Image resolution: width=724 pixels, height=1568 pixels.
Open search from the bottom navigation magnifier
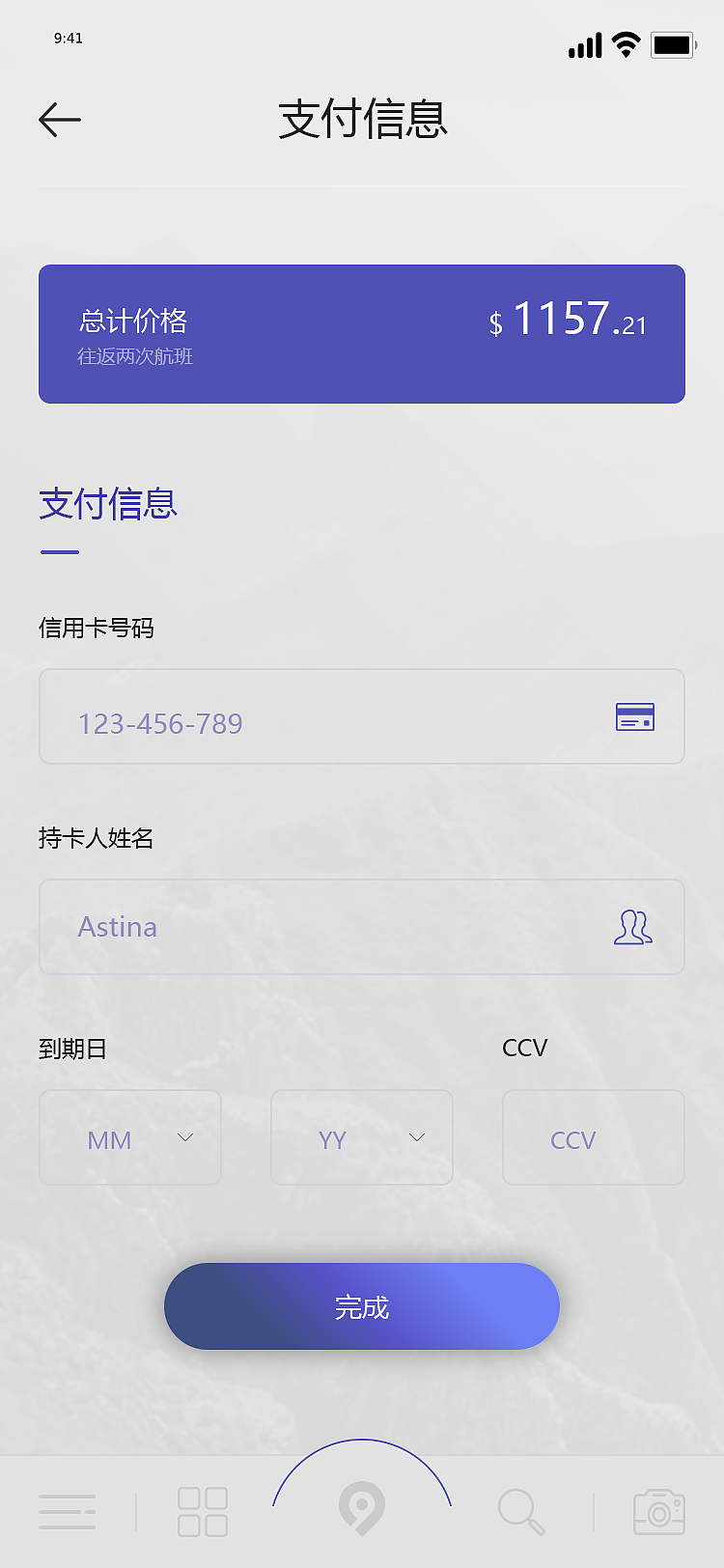tap(521, 1509)
